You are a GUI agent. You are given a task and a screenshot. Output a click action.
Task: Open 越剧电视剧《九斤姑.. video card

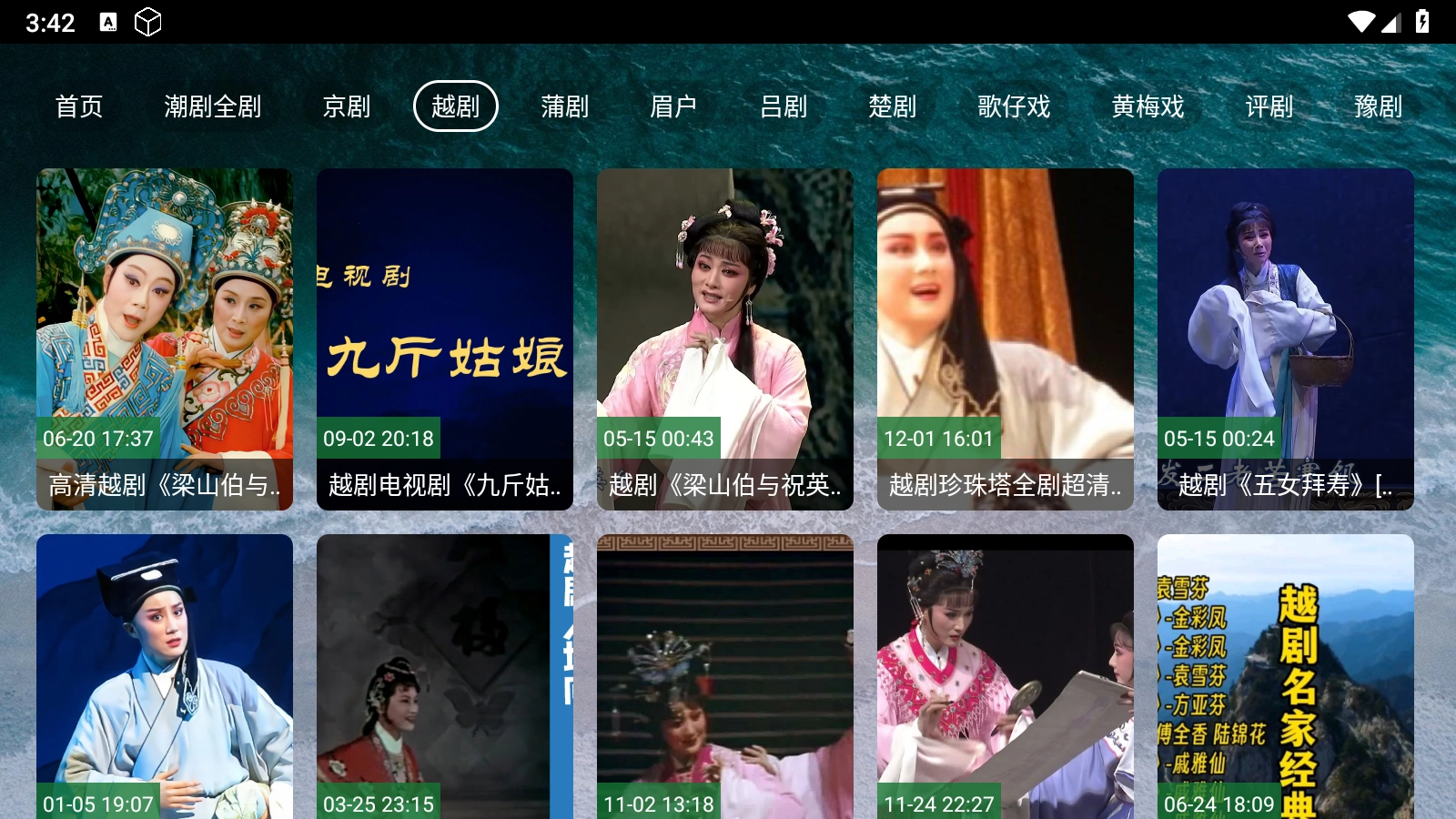445,339
